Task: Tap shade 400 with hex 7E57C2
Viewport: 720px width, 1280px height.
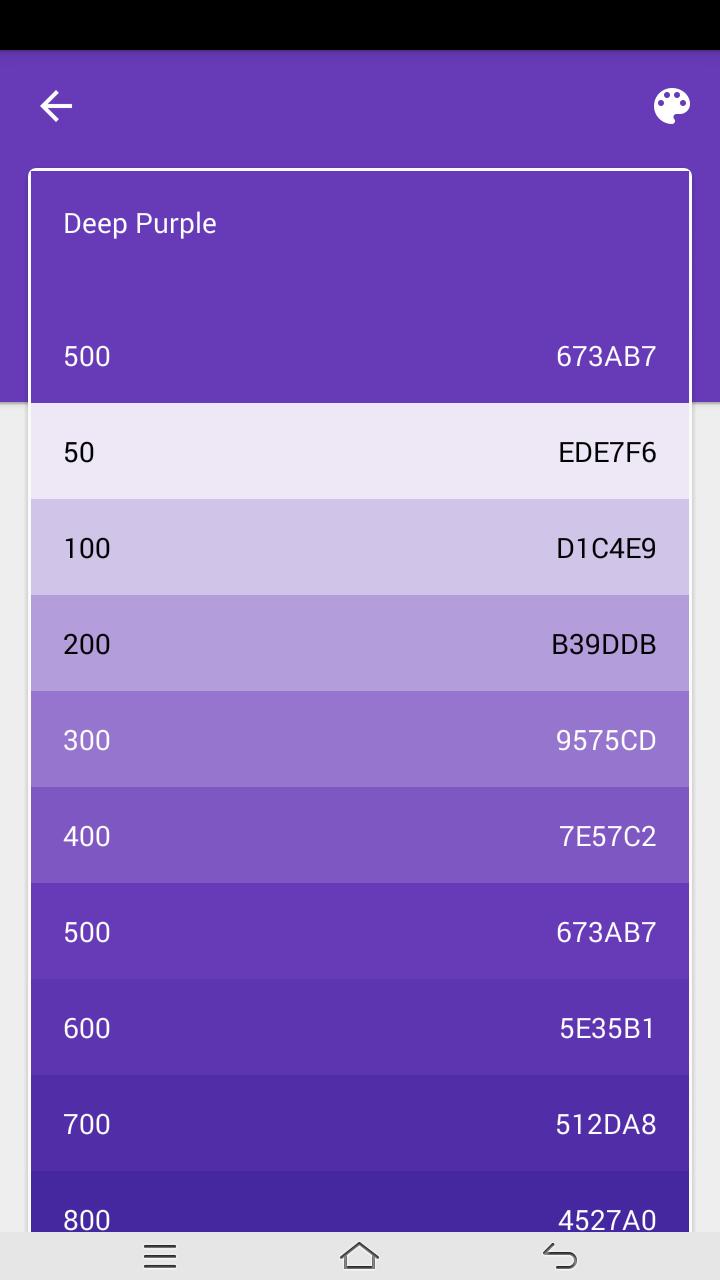Action: click(x=360, y=835)
